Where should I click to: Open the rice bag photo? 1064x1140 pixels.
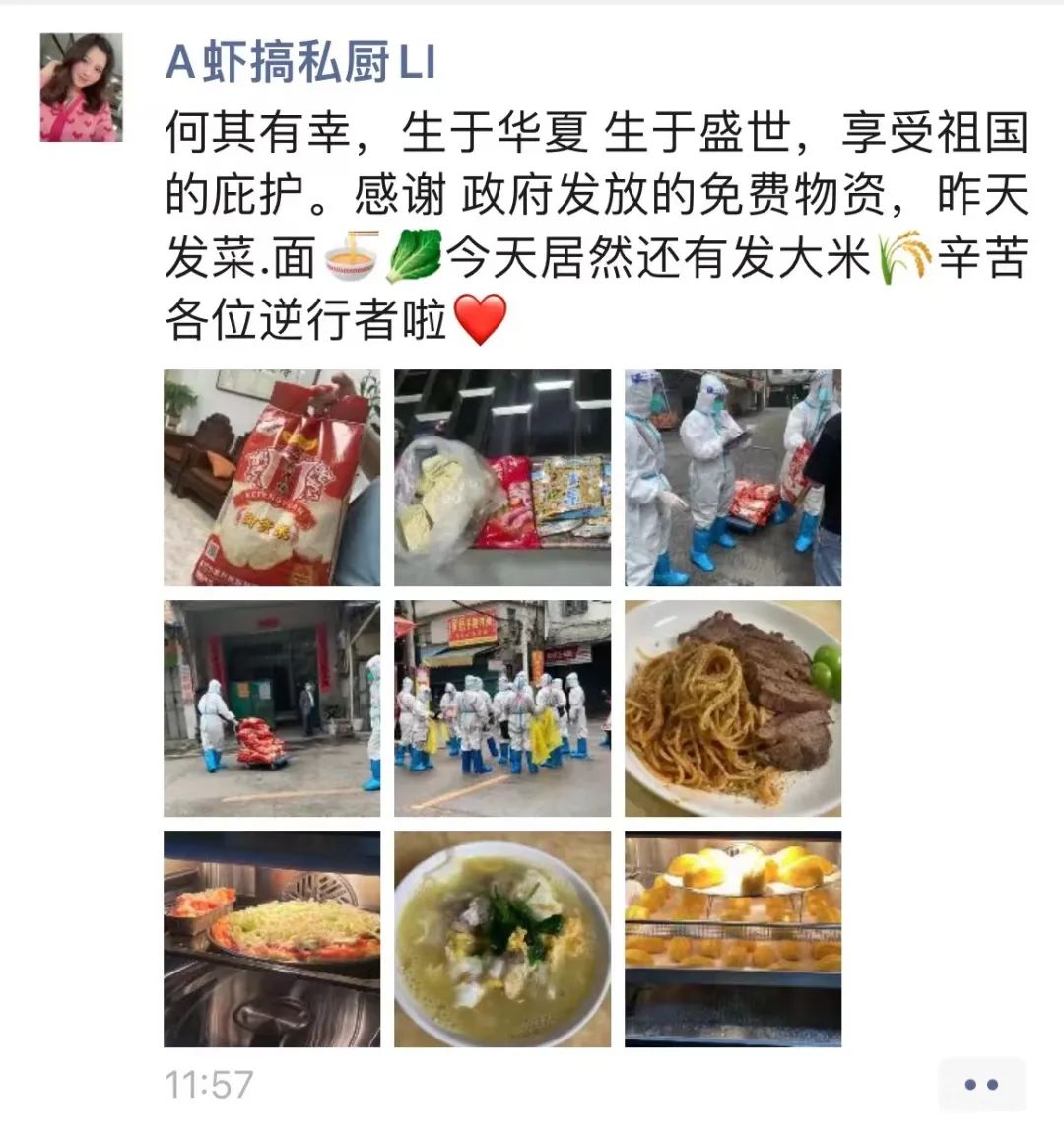click(272, 478)
